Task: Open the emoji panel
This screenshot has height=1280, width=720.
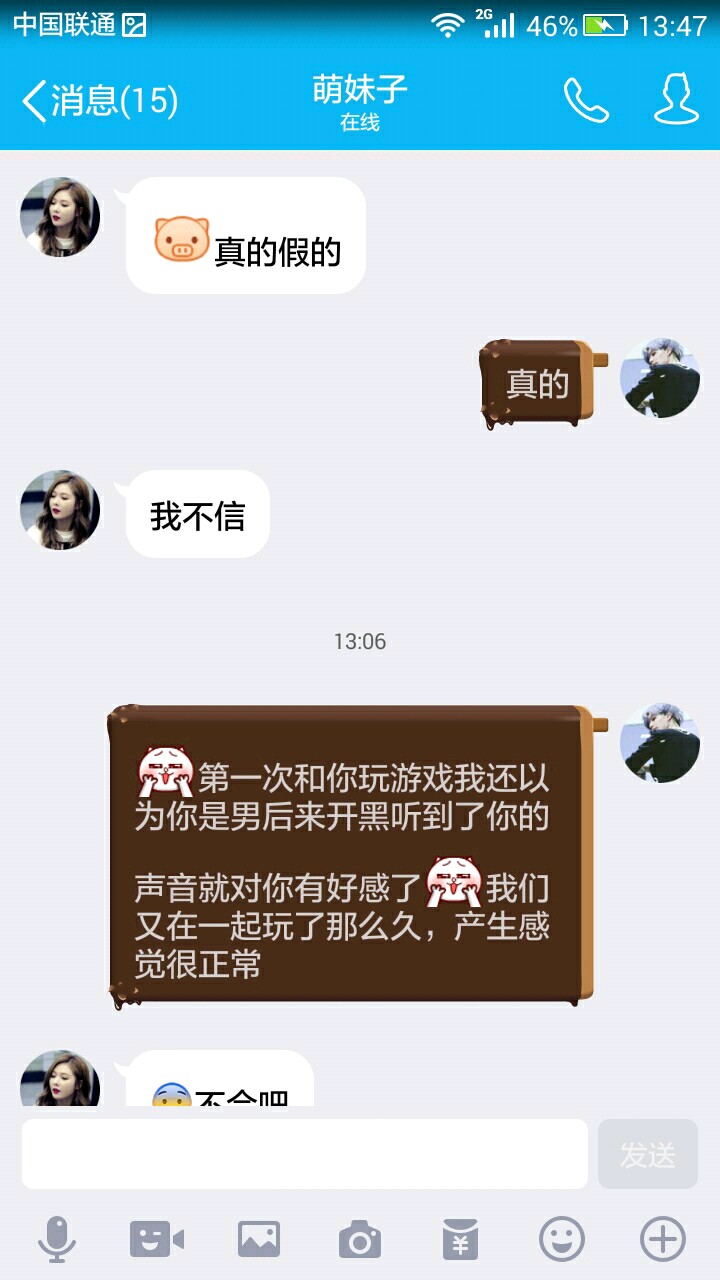Action: click(x=562, y=1240)
